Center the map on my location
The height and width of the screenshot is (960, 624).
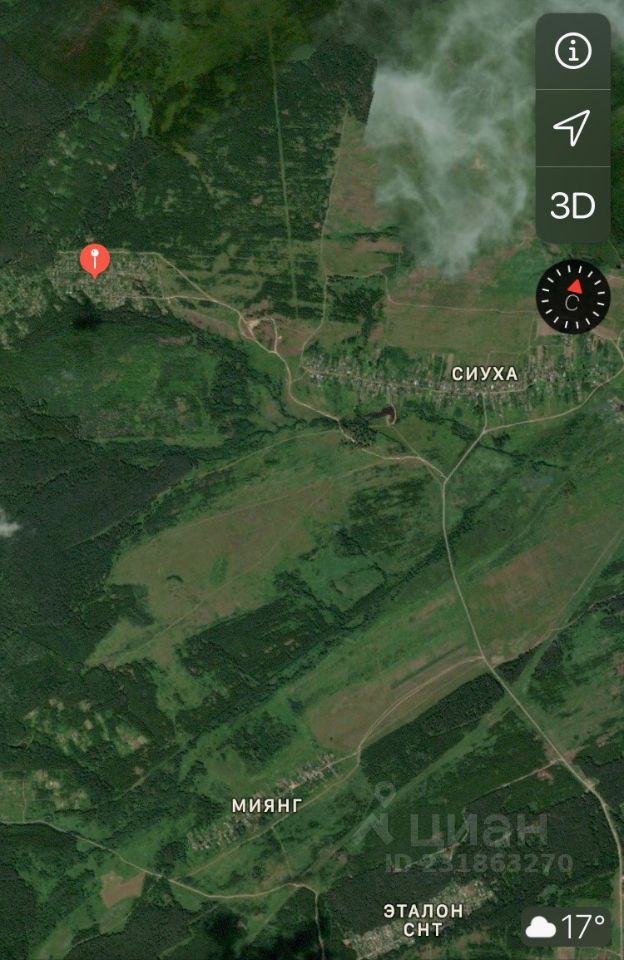pos(573,128)
